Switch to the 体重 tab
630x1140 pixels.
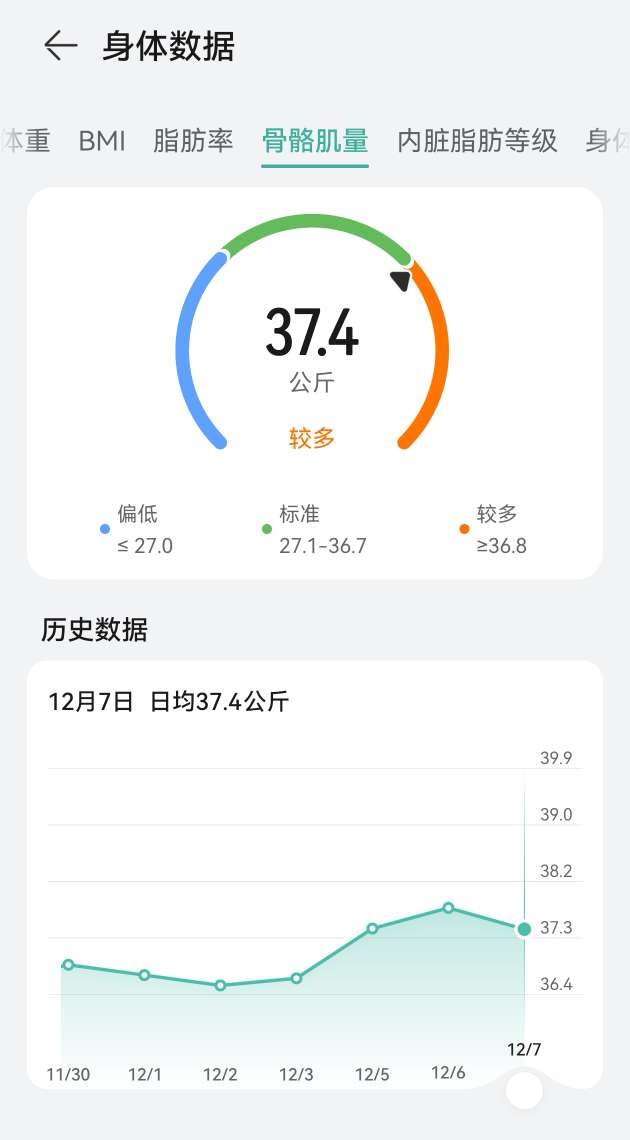[x=26, y=141]
